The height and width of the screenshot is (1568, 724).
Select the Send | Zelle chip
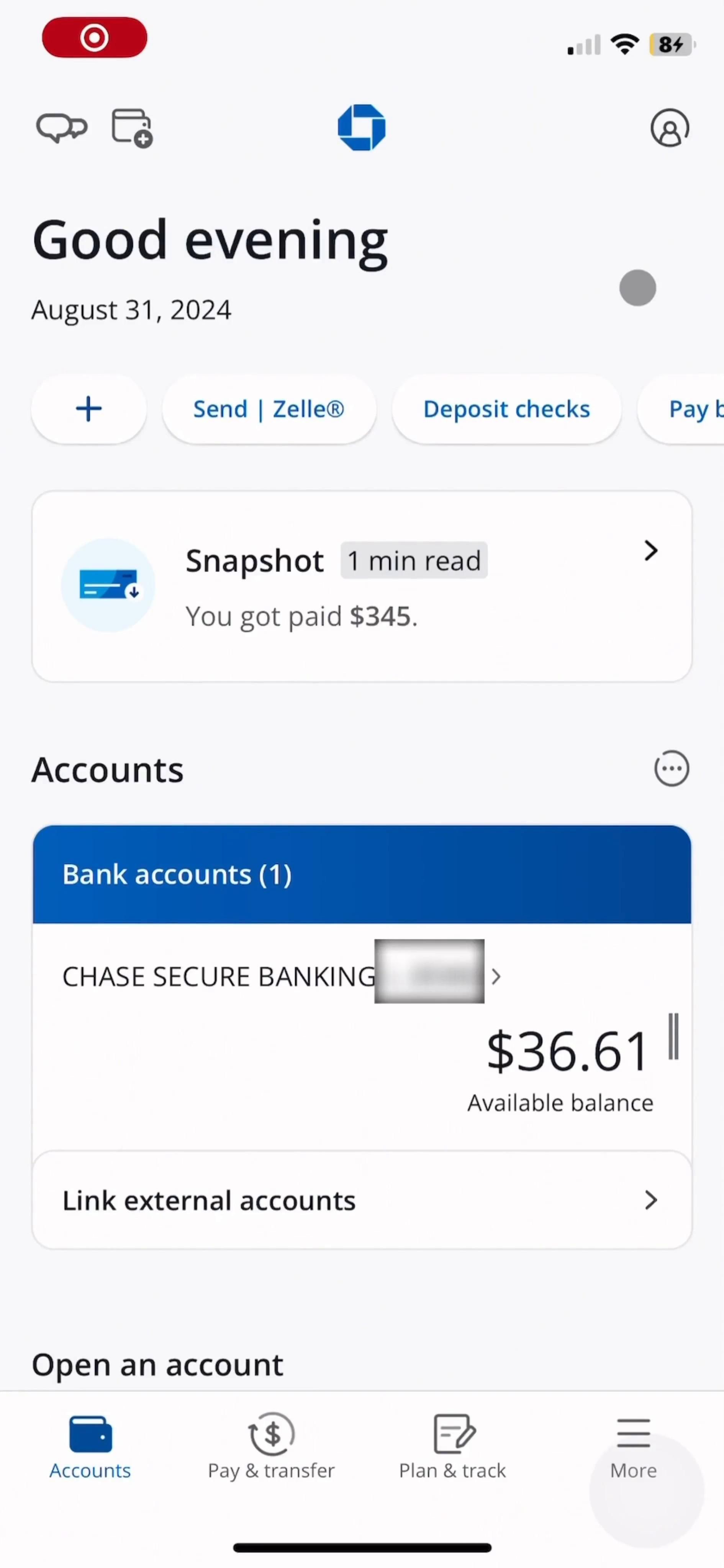point(269,409)
